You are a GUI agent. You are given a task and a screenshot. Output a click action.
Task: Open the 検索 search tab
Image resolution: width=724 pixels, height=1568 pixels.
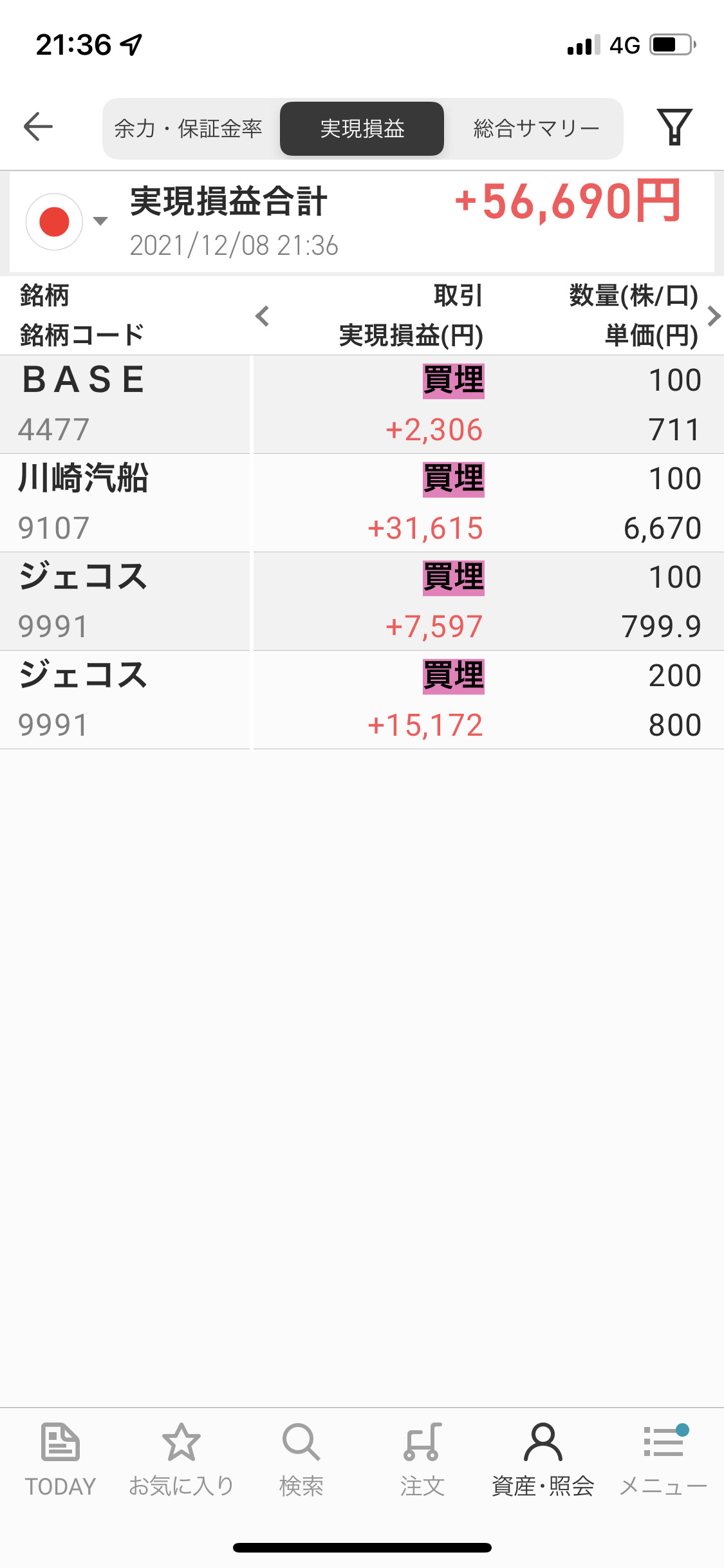pos(301,1460)
